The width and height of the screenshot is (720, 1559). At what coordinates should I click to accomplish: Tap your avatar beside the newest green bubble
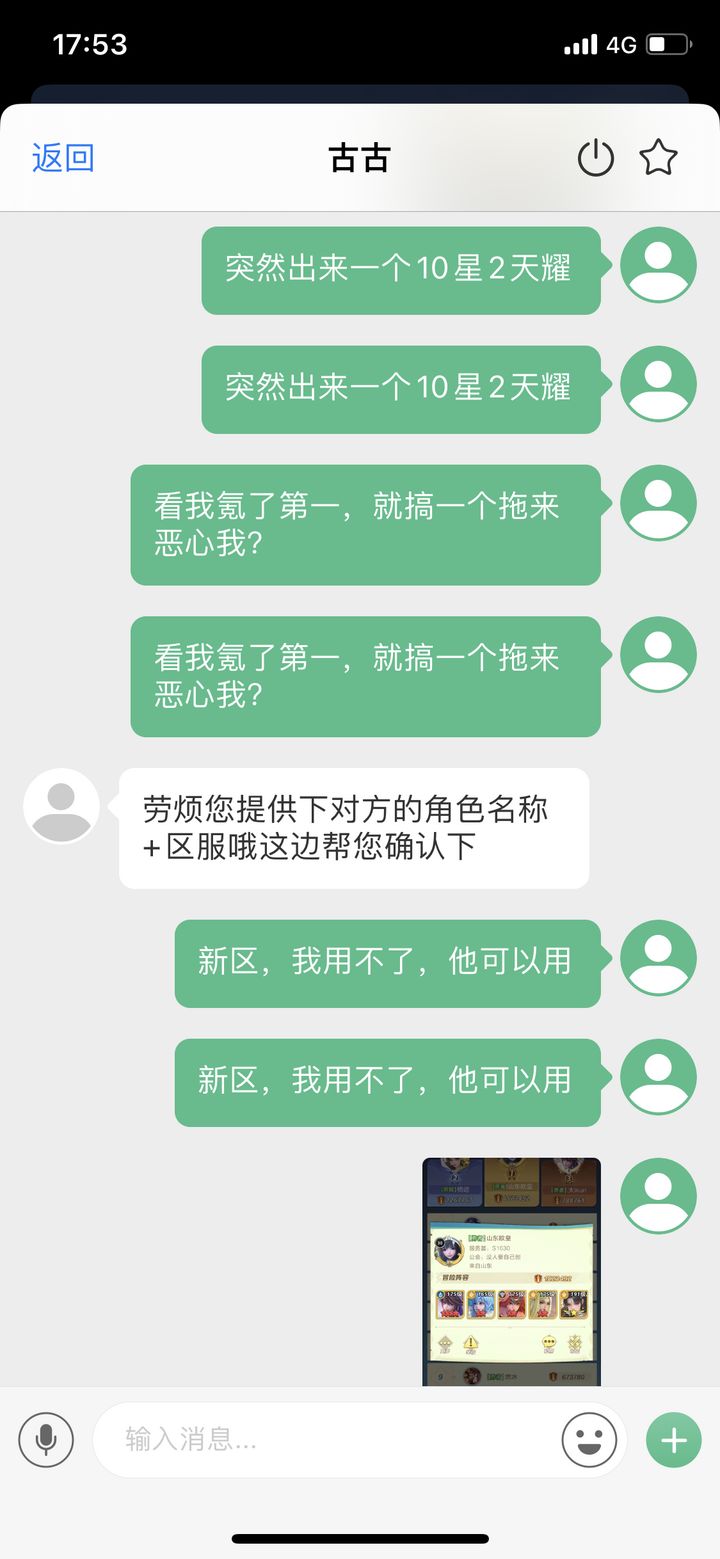pyautogui.click(x=657, y=1195)
